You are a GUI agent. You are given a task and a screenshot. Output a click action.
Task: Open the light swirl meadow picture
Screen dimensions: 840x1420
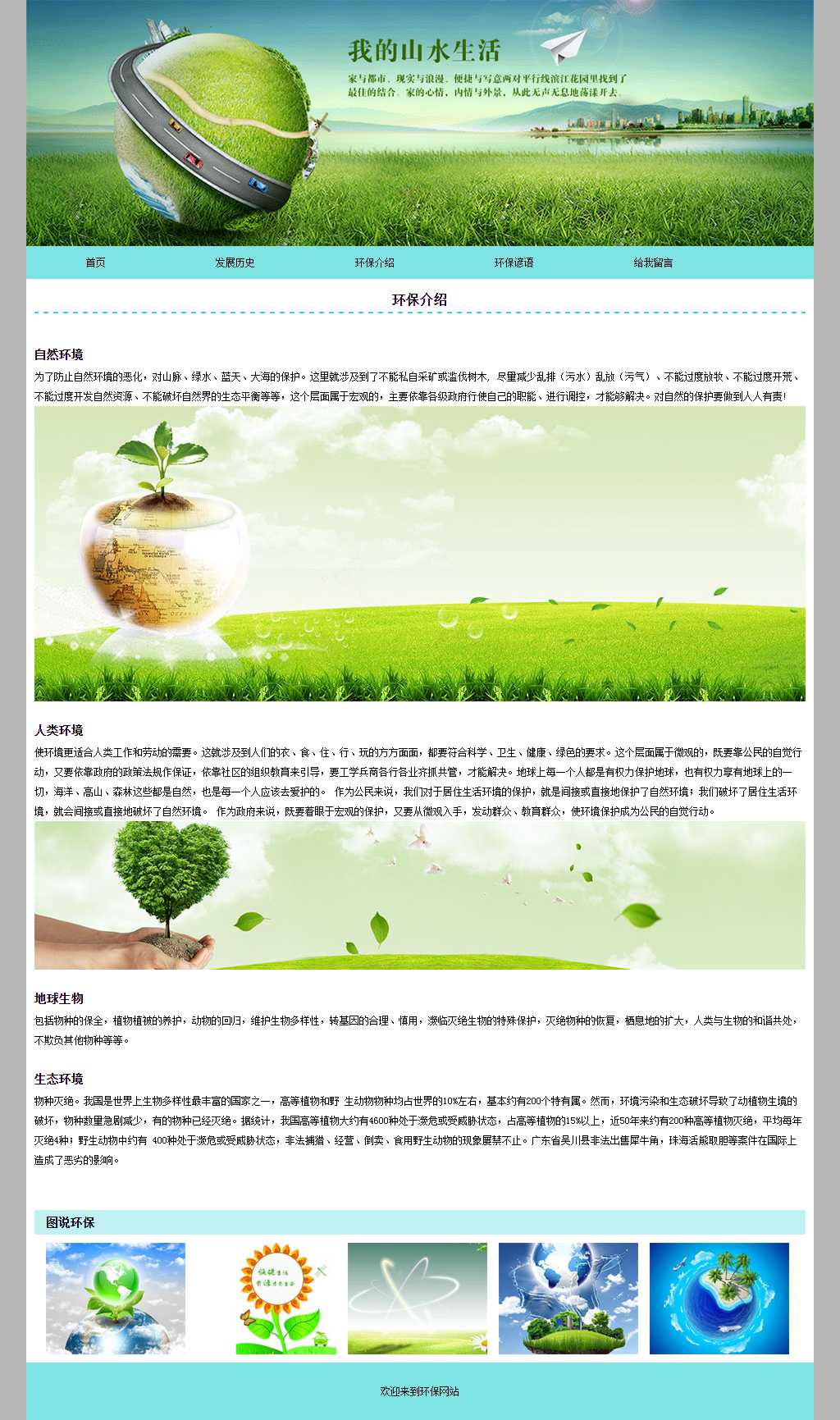tap(418, 1298)
